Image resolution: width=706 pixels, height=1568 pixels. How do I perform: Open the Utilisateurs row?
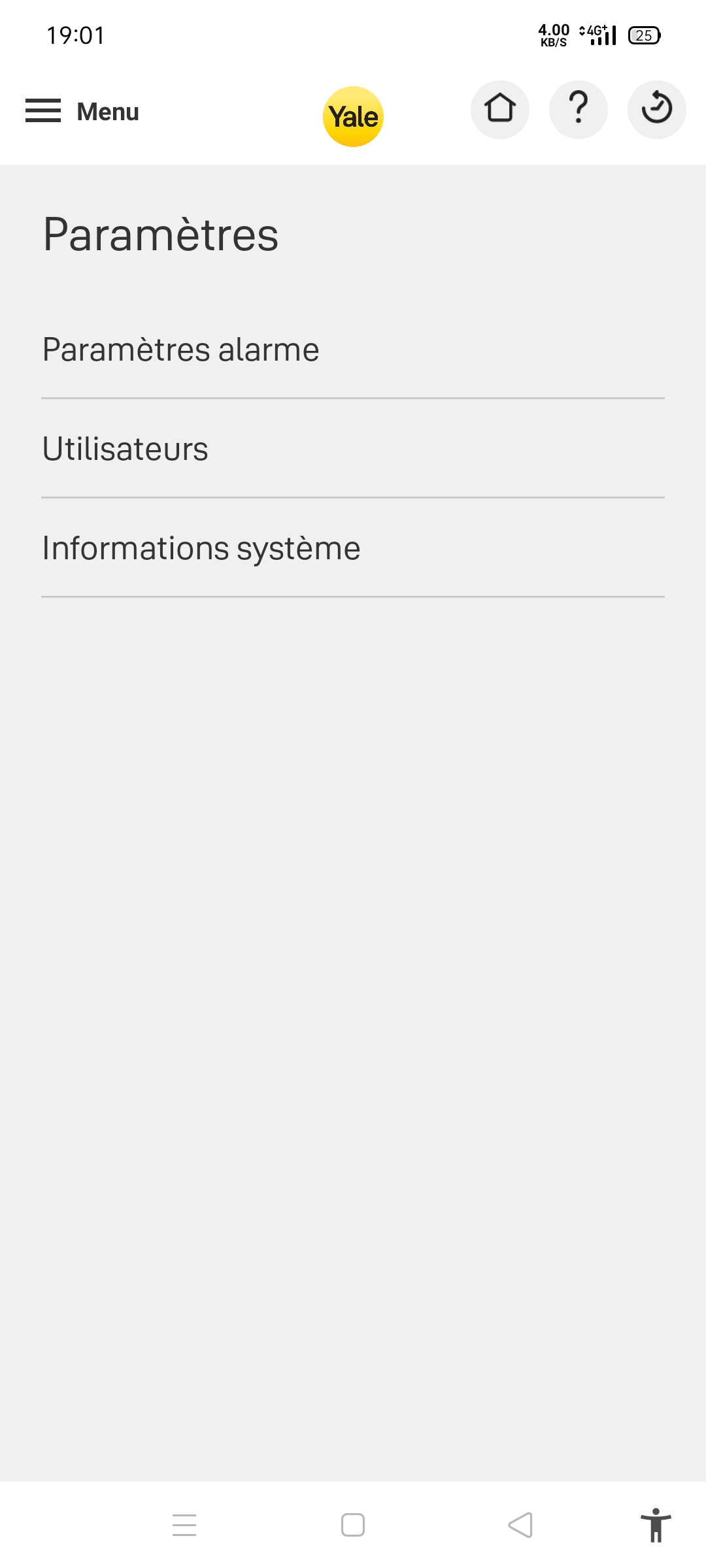click(353, 449)
